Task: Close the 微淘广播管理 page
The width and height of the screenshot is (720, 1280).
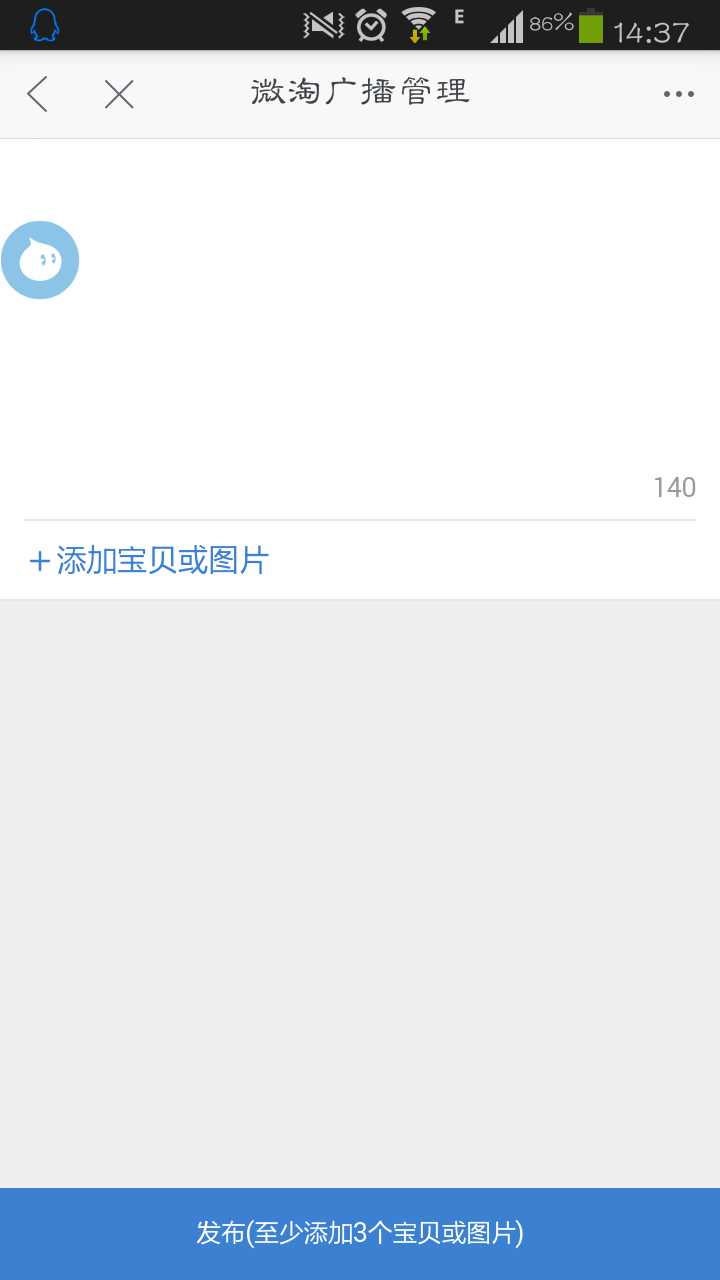Action: [x=119, y=94]
